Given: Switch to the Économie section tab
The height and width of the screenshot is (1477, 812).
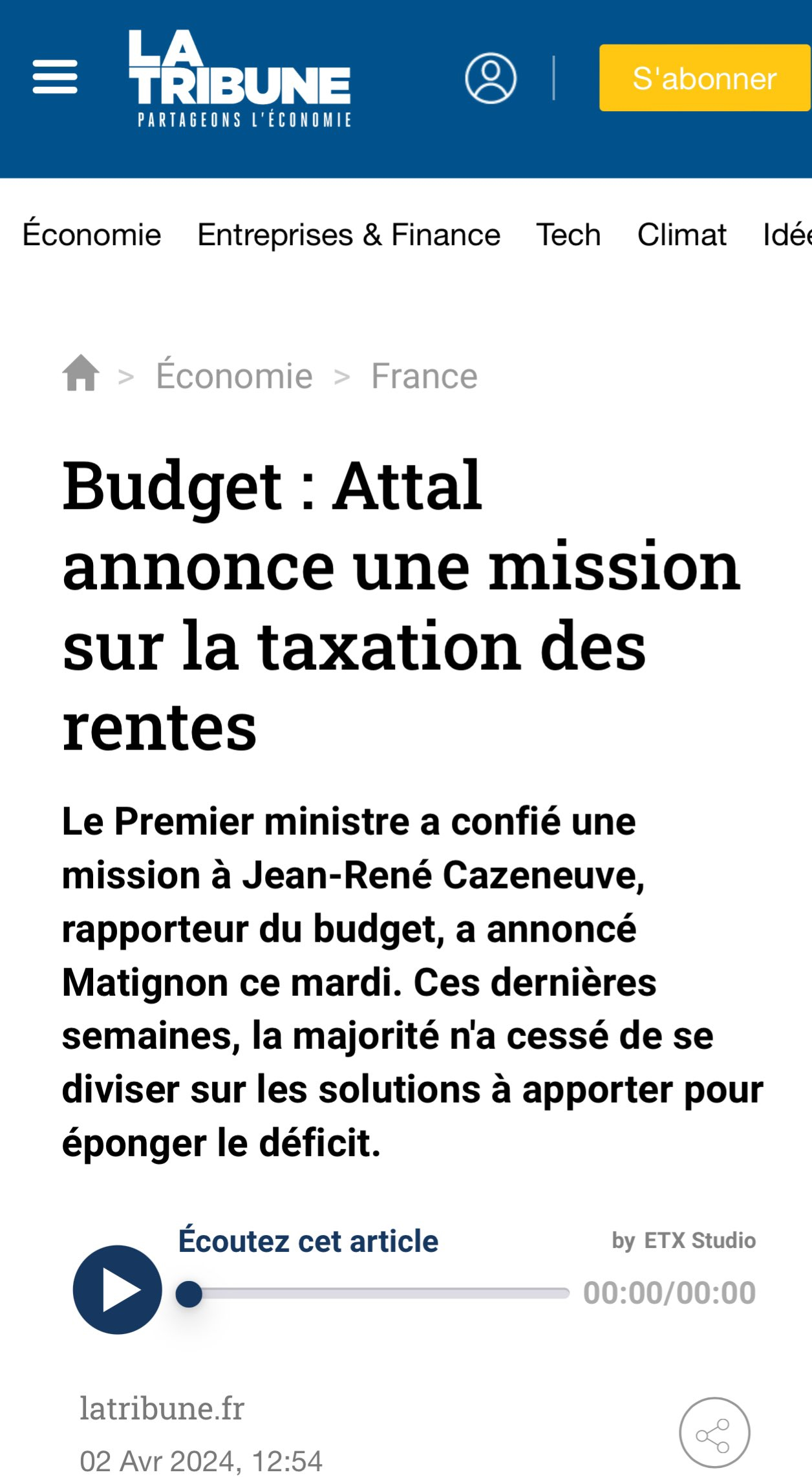Looking at the screenshot, I should coord(92,235).
